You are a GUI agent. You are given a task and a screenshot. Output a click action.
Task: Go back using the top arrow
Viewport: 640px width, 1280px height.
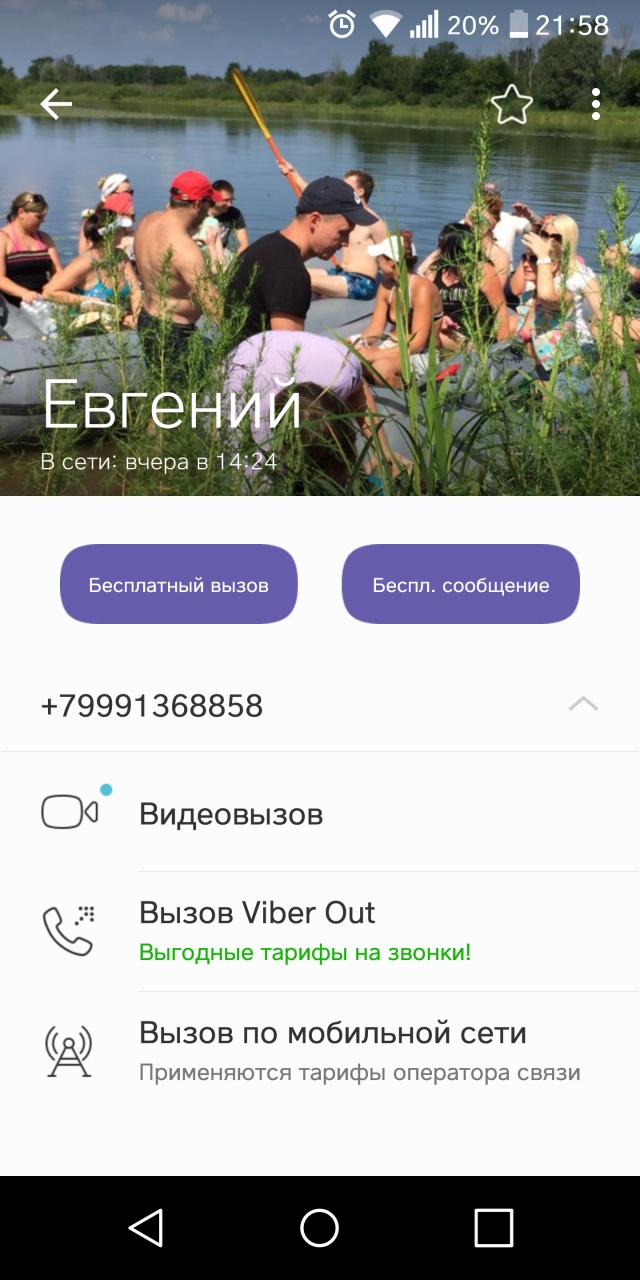pyautogui.click(x=56, y=104)
